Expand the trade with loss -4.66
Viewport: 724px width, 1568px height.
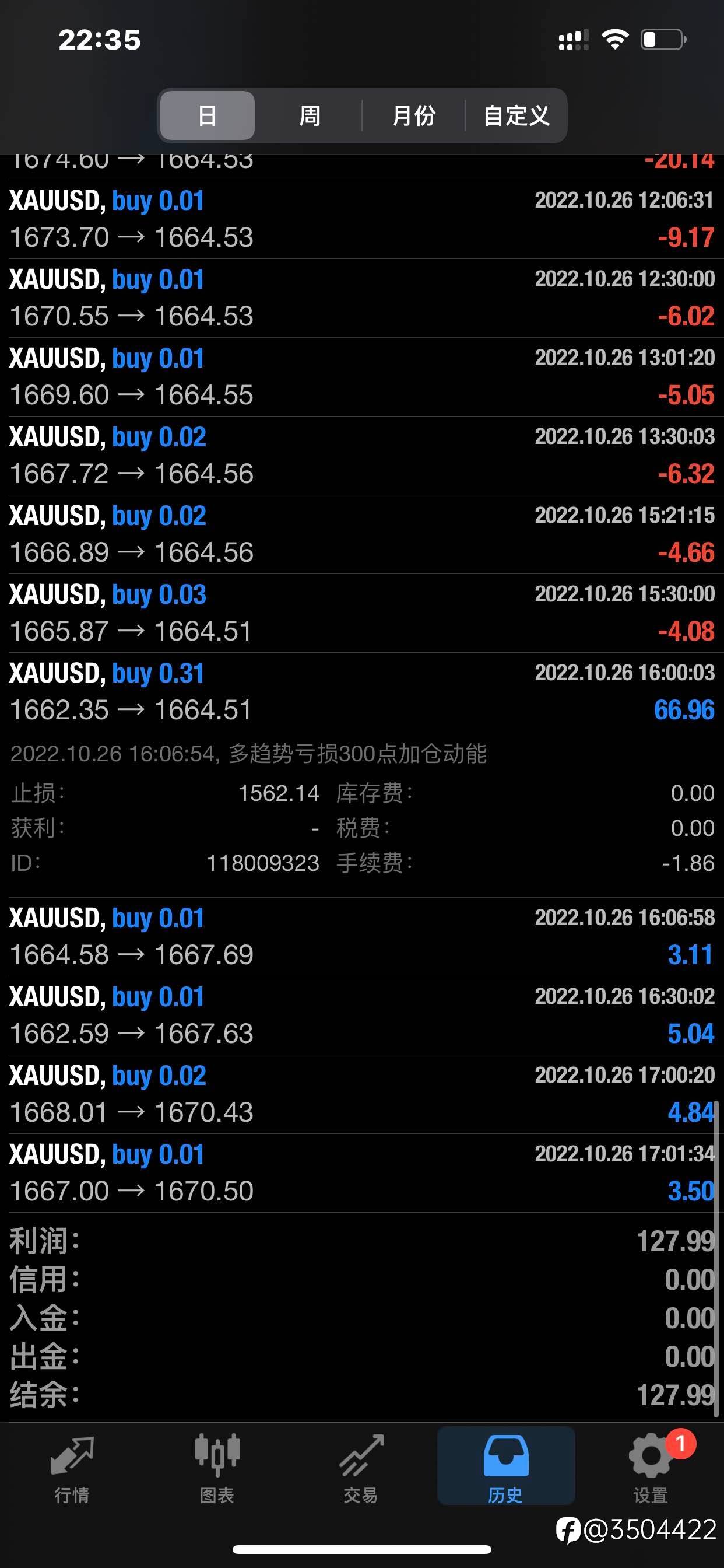point(362,534)
